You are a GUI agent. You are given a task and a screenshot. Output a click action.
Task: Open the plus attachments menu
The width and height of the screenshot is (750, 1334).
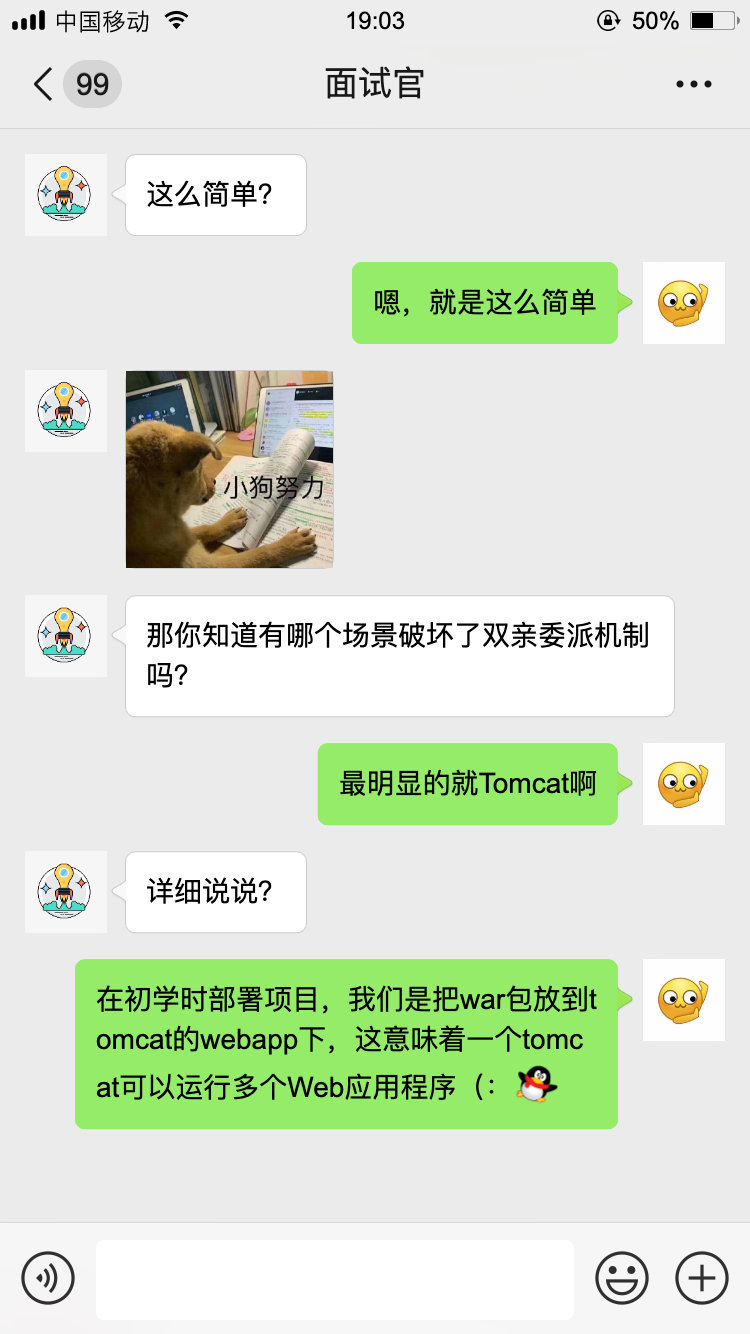click(702, 1278)
